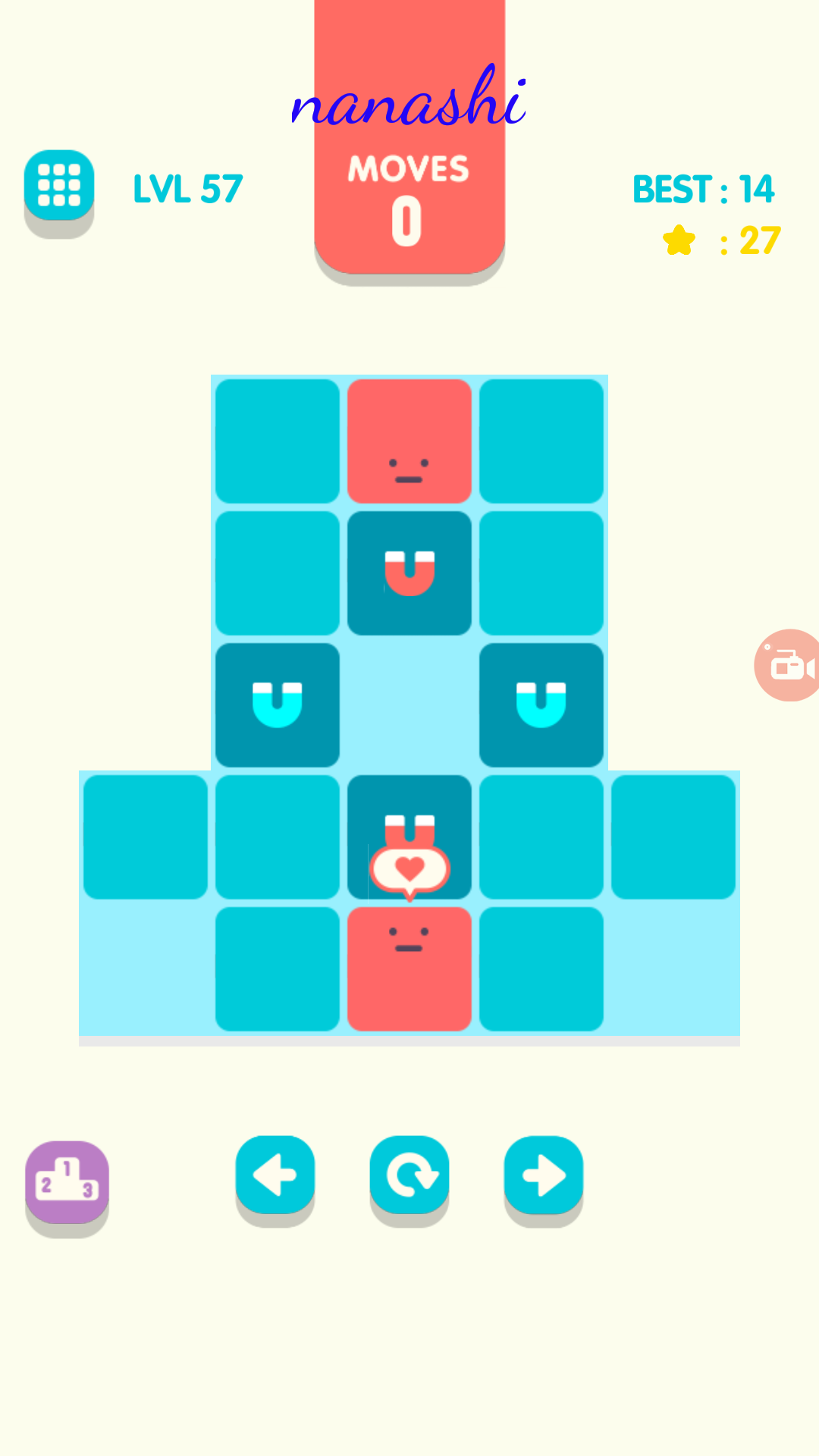Open the leaderboard podium button
This screenshot has width=819, height=1456.
[67, 1181]
